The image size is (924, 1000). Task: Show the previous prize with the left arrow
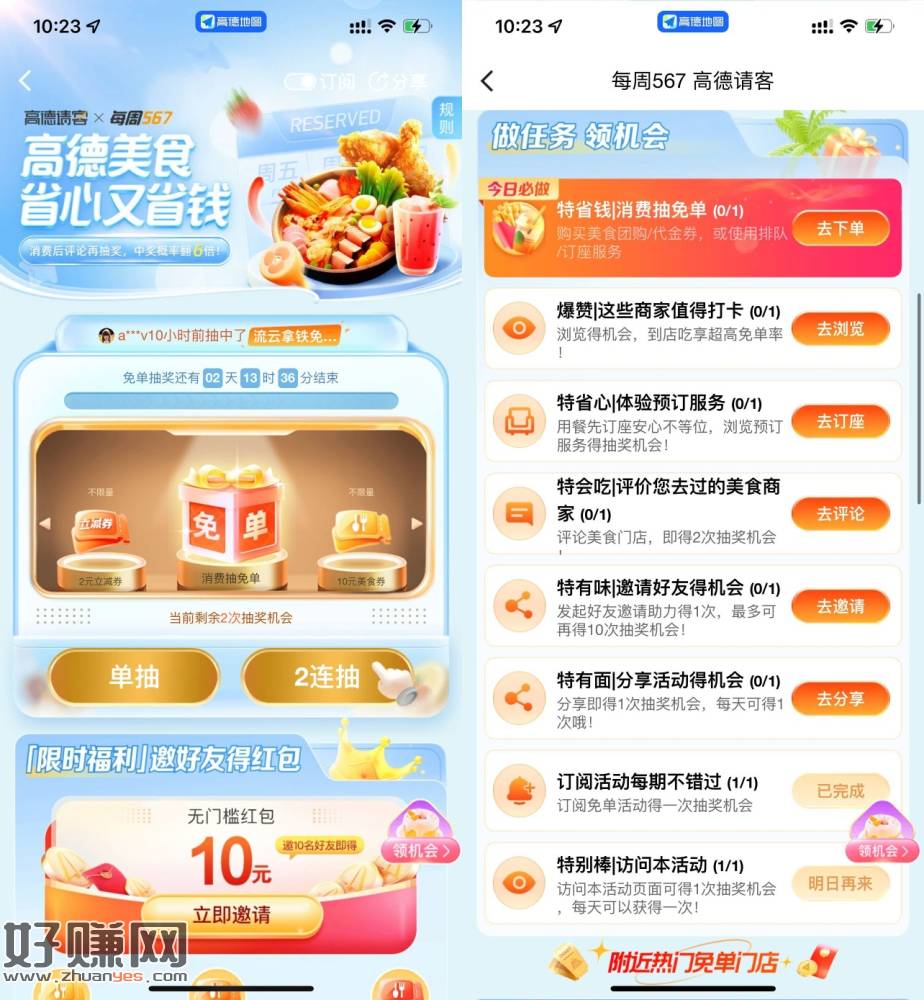[x=43, y=523]
